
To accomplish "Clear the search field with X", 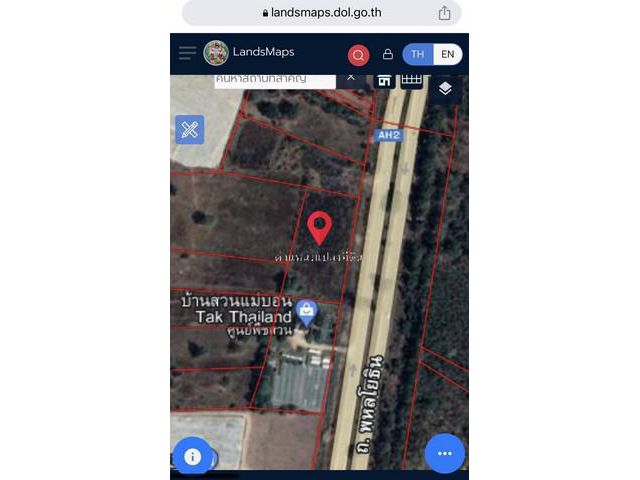I will pyautogui.click(x=351, y=77).
